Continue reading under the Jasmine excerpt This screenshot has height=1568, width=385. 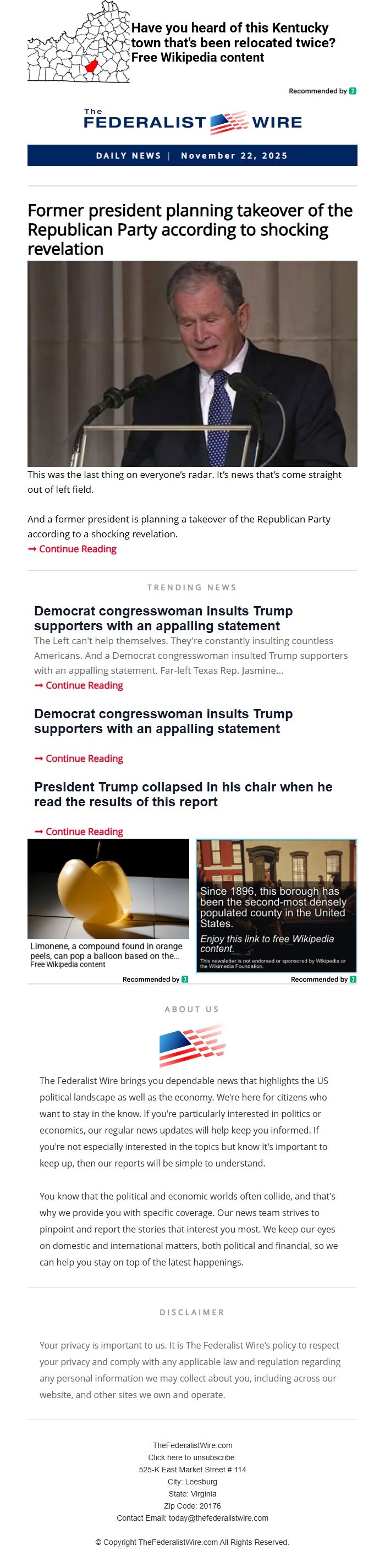pos(84,685)
